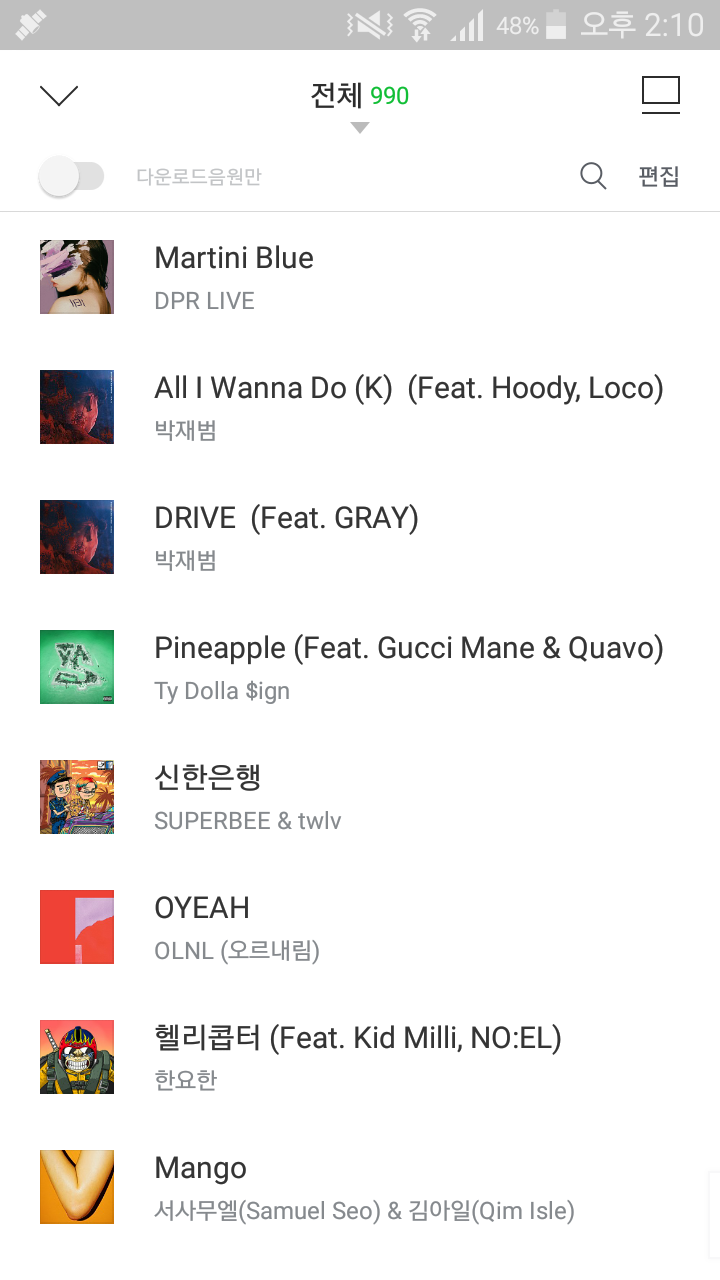Screen dimensions: 720x1280
Task: Tap the 편집 edit button
Action: (659, 177)
